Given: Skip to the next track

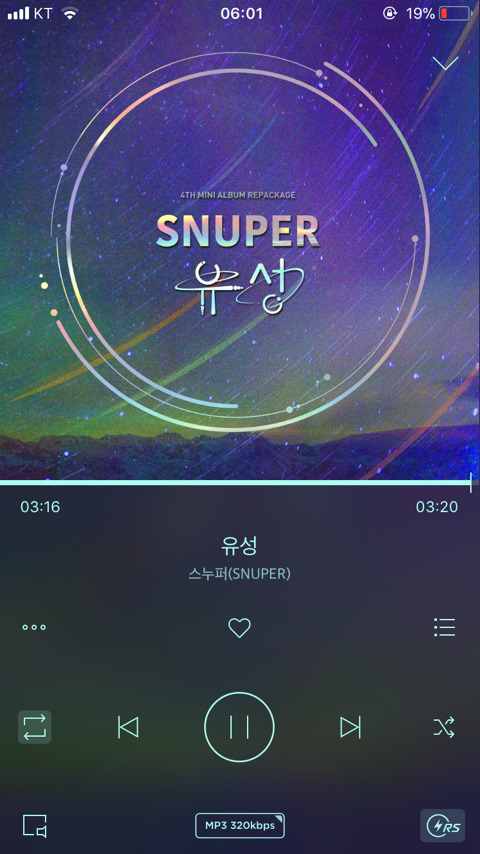Looking at the screenshot, I should point(350,727).
